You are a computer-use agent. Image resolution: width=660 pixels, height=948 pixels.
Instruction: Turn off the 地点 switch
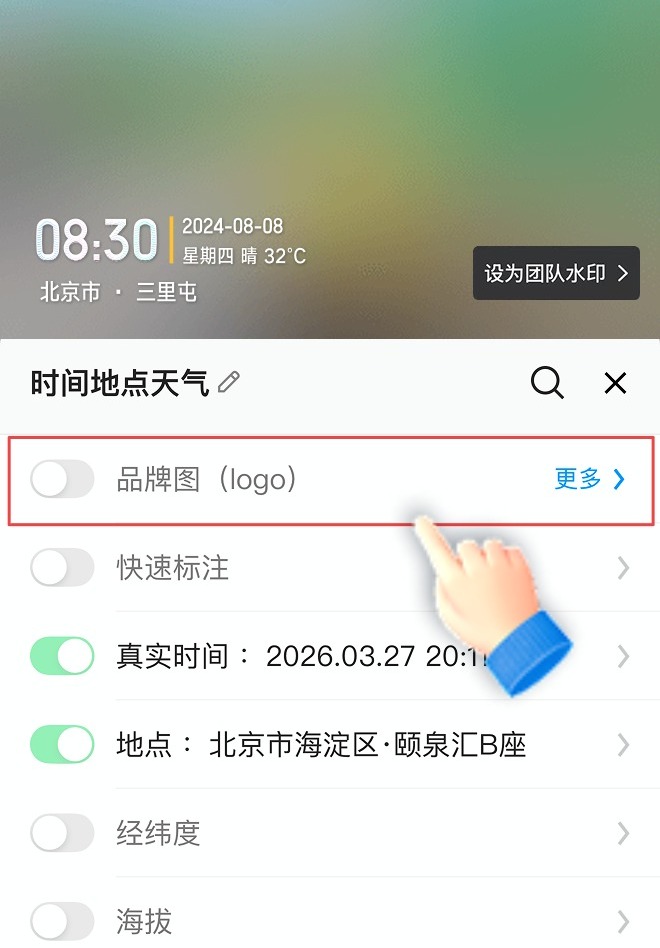coord(62,744)
